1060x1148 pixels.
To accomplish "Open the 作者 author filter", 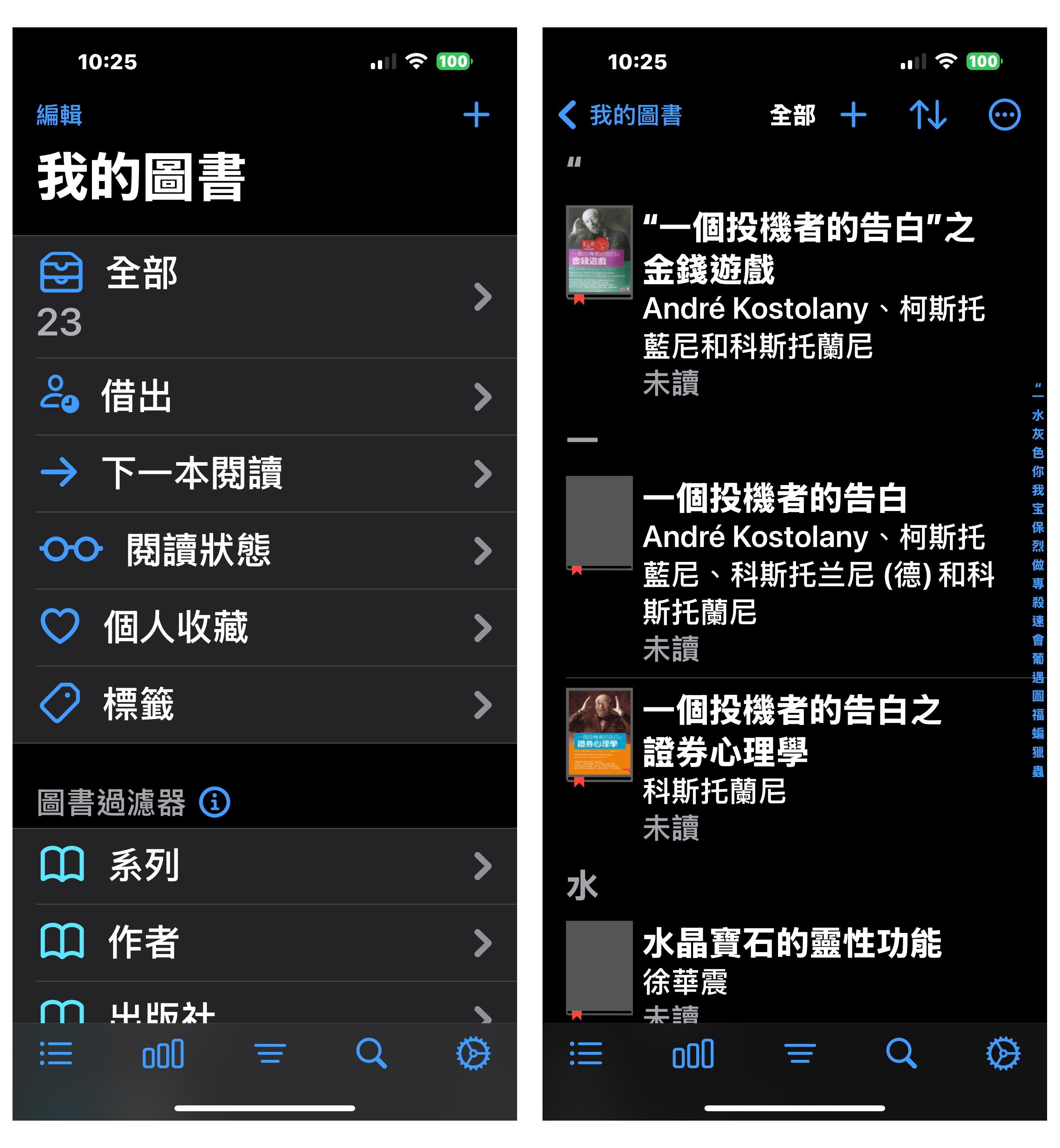I will point(264,943).
